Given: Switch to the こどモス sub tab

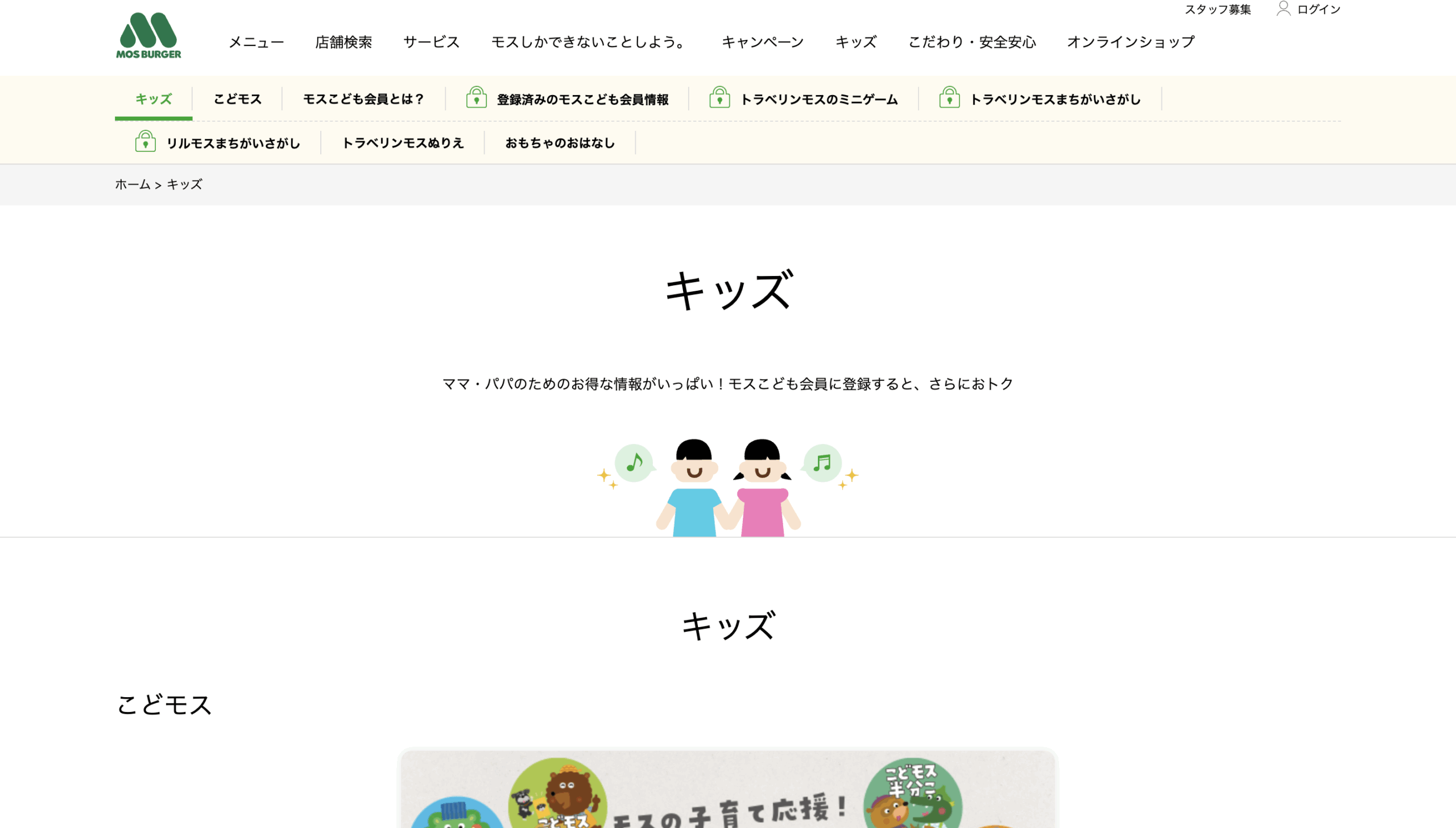Looking at the screenshot, I should [x=237, y=99].
